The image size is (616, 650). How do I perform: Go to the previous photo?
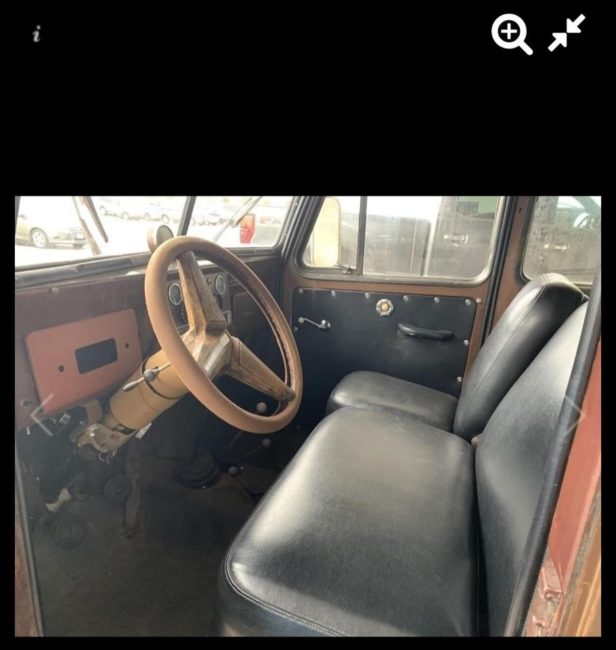tap(40, 414)
